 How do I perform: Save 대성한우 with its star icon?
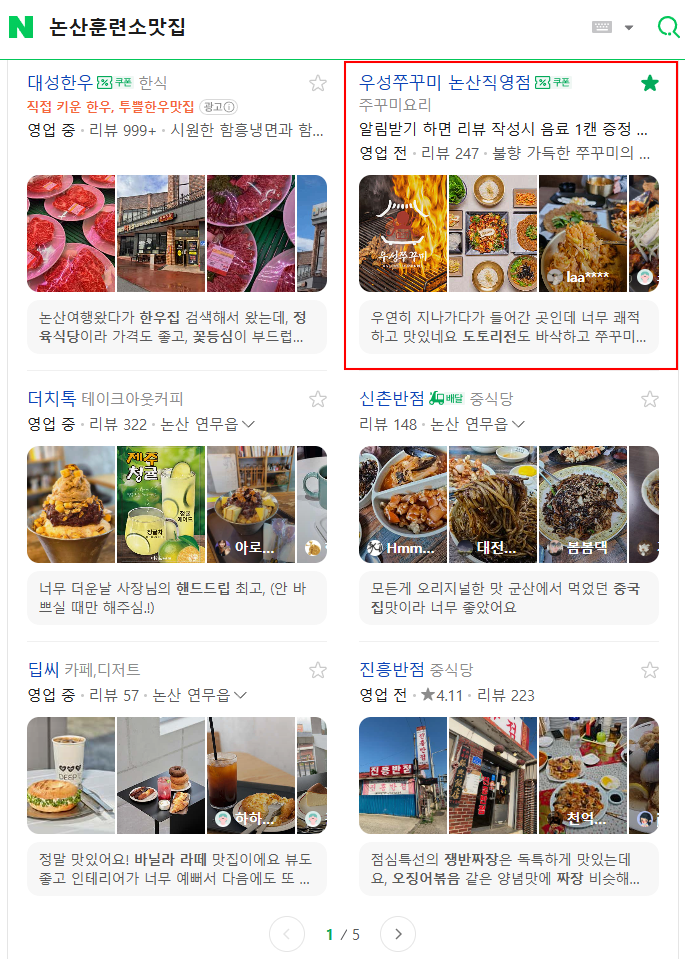[x=318, y=83]
